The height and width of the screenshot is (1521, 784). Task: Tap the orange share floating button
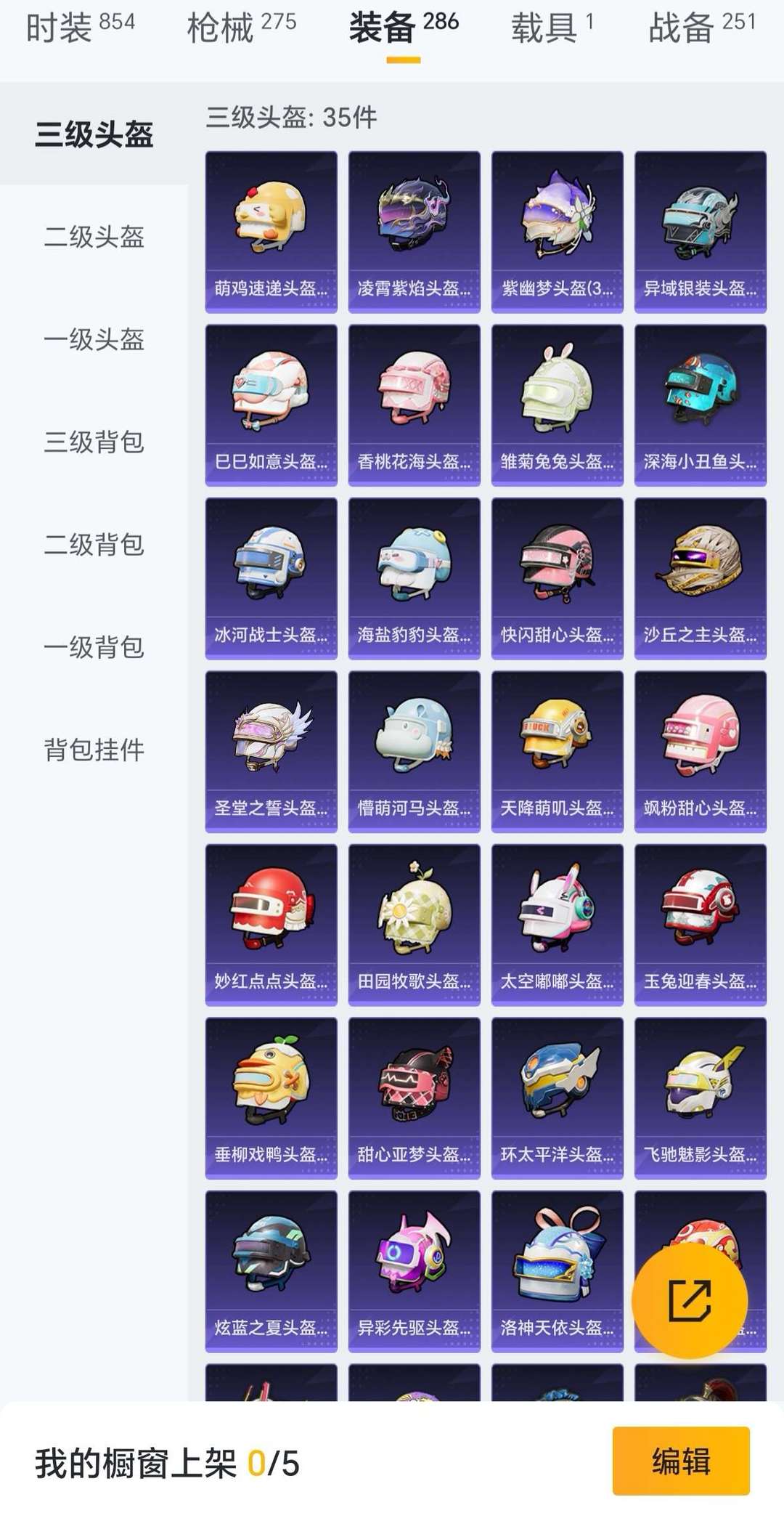point(689,1300)
